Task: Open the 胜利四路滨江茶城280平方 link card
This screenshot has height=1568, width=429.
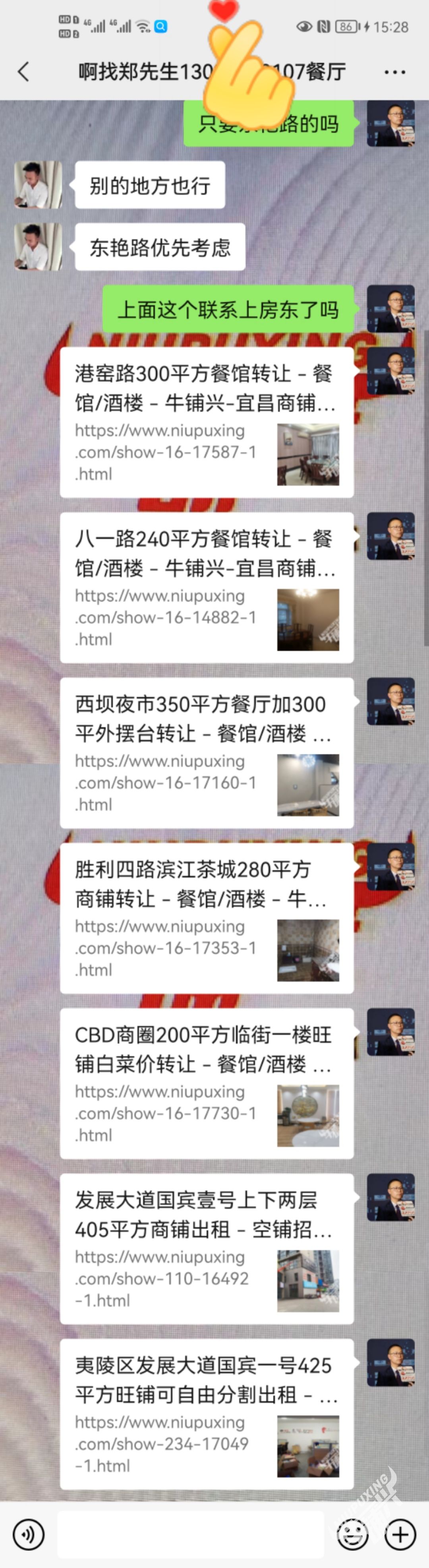Action: click(206, 918)
